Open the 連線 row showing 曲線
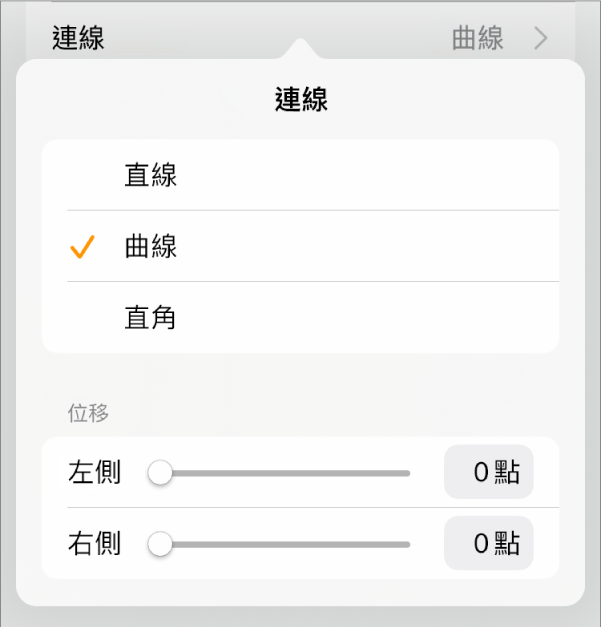This screenshot has width=601, height=627. tap(300, 39)
